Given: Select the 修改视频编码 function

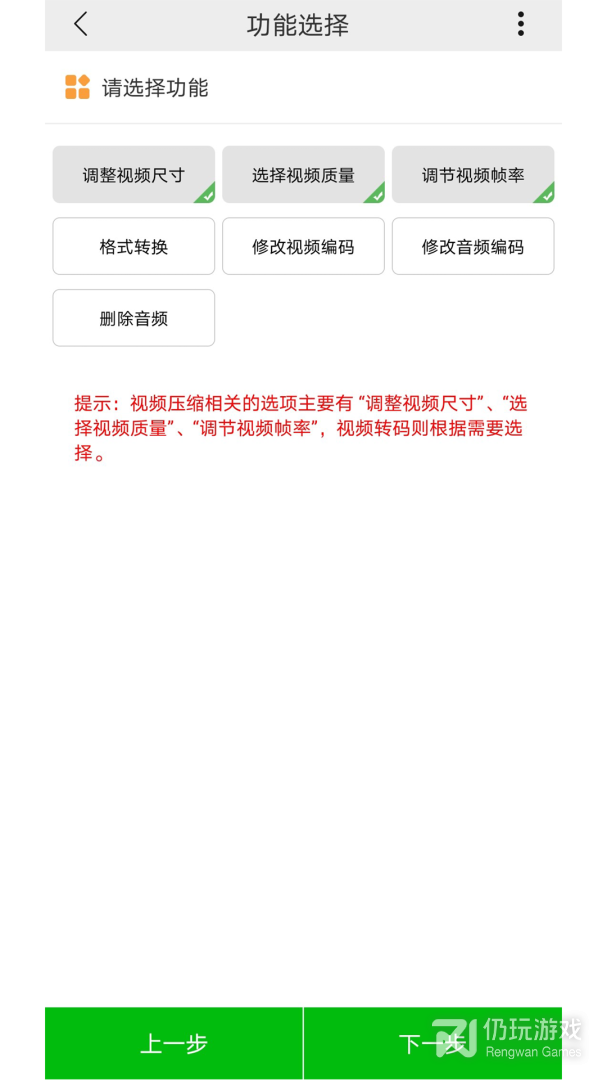Looking at the screenshot, I should click(303, 247).
